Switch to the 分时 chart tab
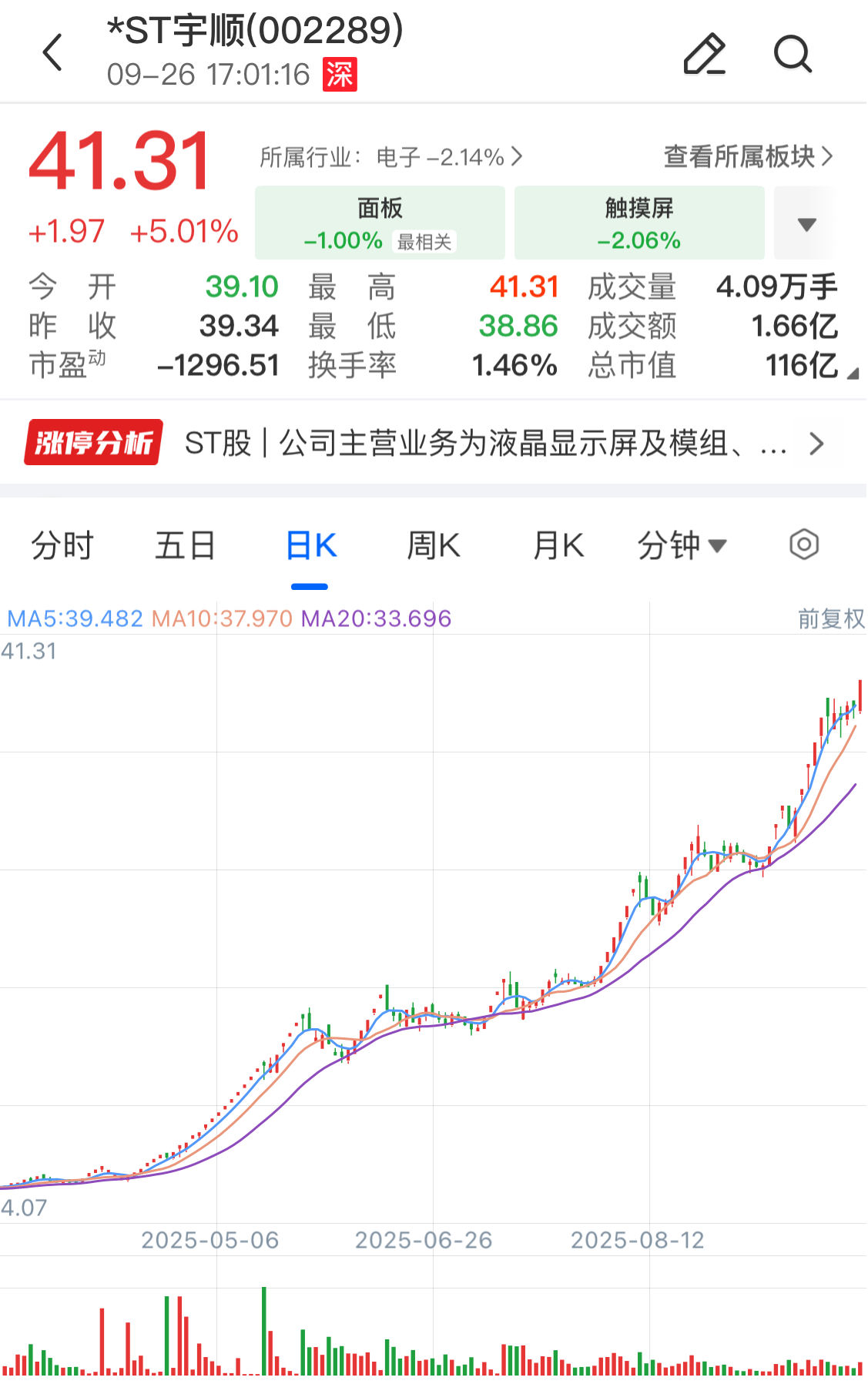The height and width of the screenshot is (1384, 868). (x=62, y=545)
